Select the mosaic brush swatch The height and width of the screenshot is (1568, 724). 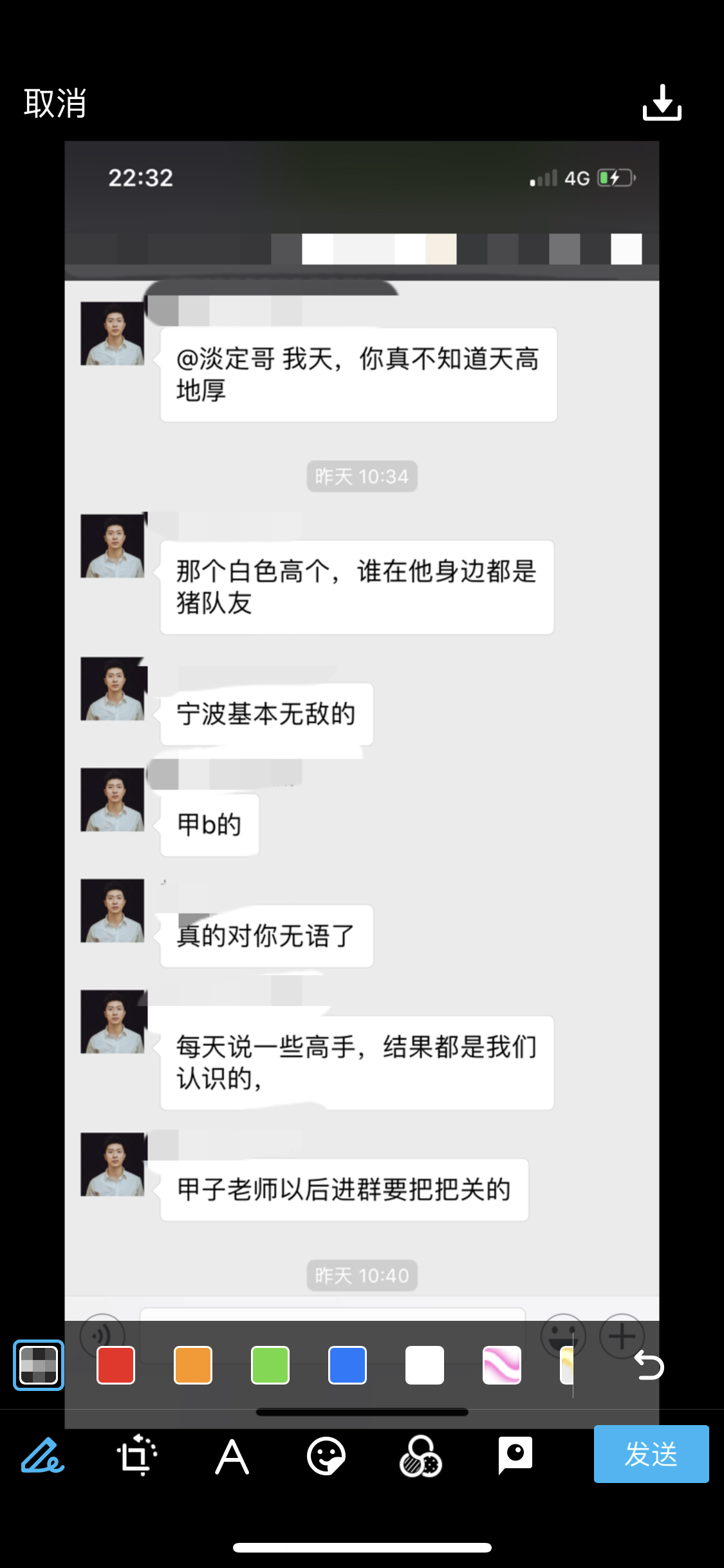pyautogui.click(x=39, y=1365)
